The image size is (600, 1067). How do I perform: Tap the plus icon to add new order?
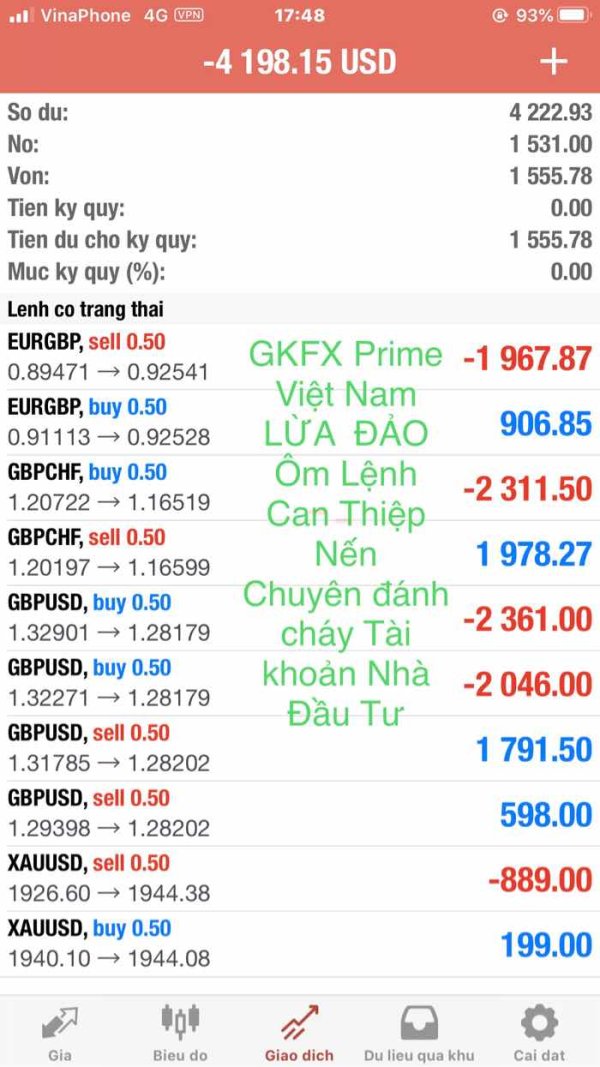point(553,62)
